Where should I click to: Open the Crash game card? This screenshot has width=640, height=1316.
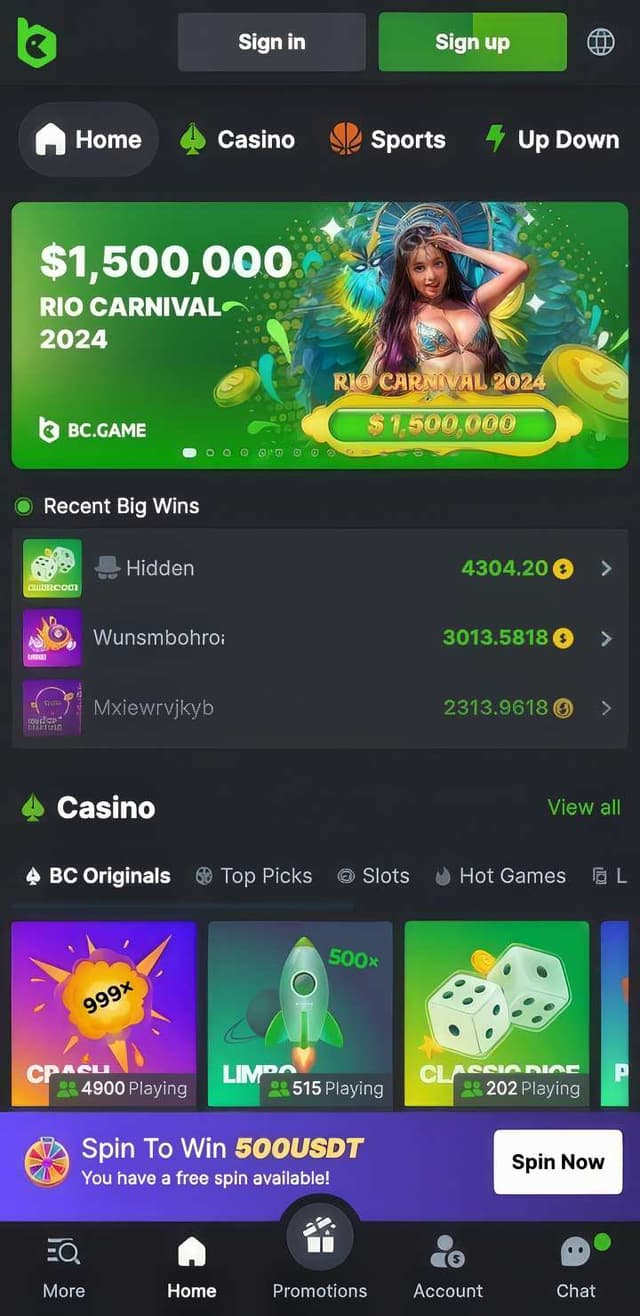[103, 1012]
